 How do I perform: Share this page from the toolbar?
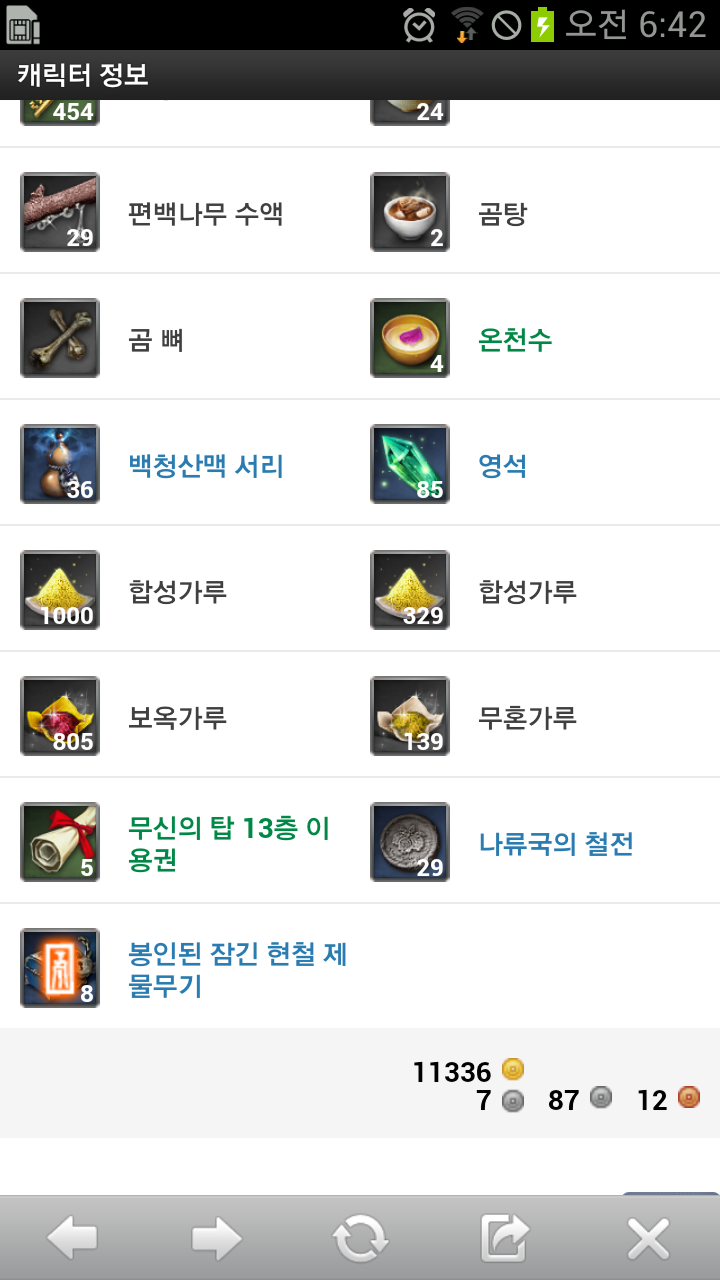pyautogui.click(x=504, y=1239)
